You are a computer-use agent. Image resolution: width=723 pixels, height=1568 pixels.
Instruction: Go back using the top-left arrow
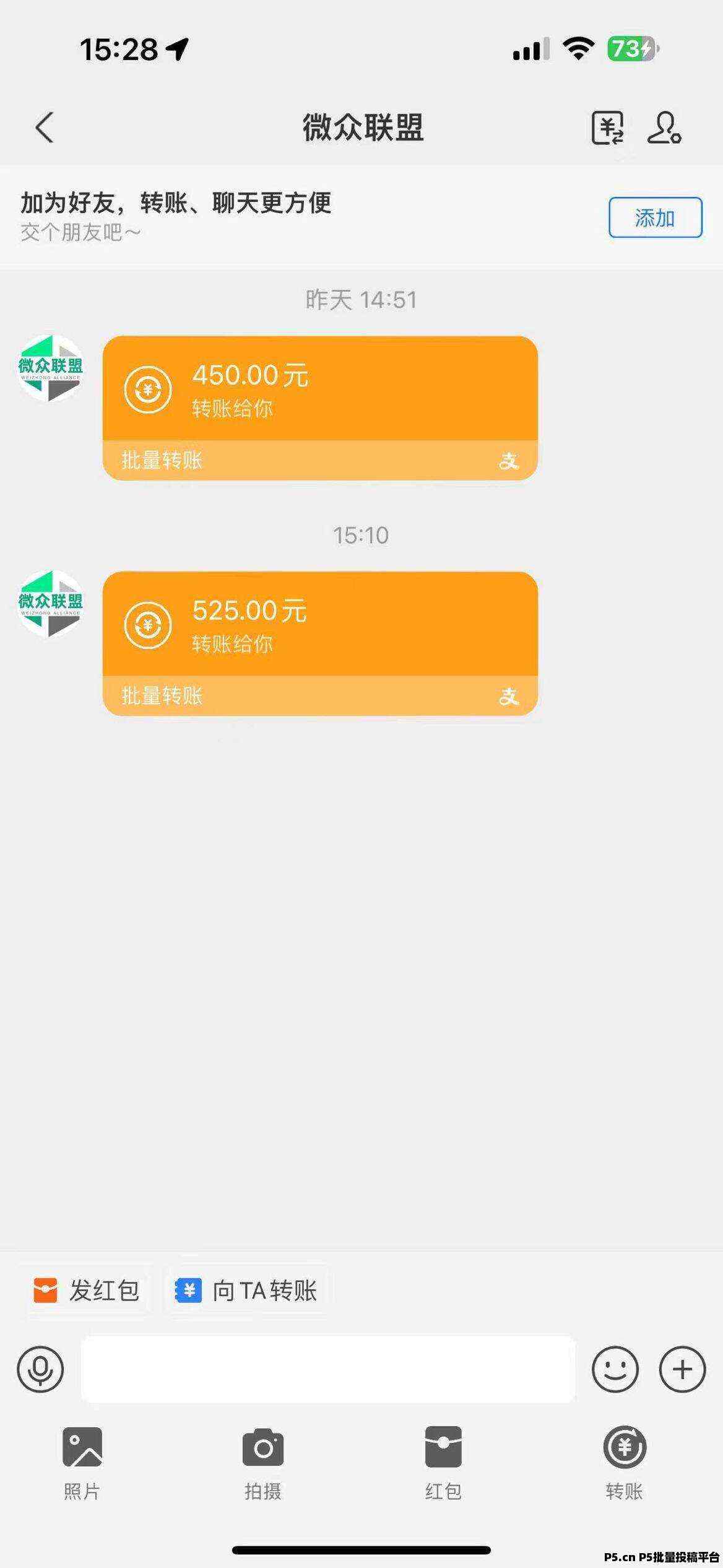coord(45,128)
